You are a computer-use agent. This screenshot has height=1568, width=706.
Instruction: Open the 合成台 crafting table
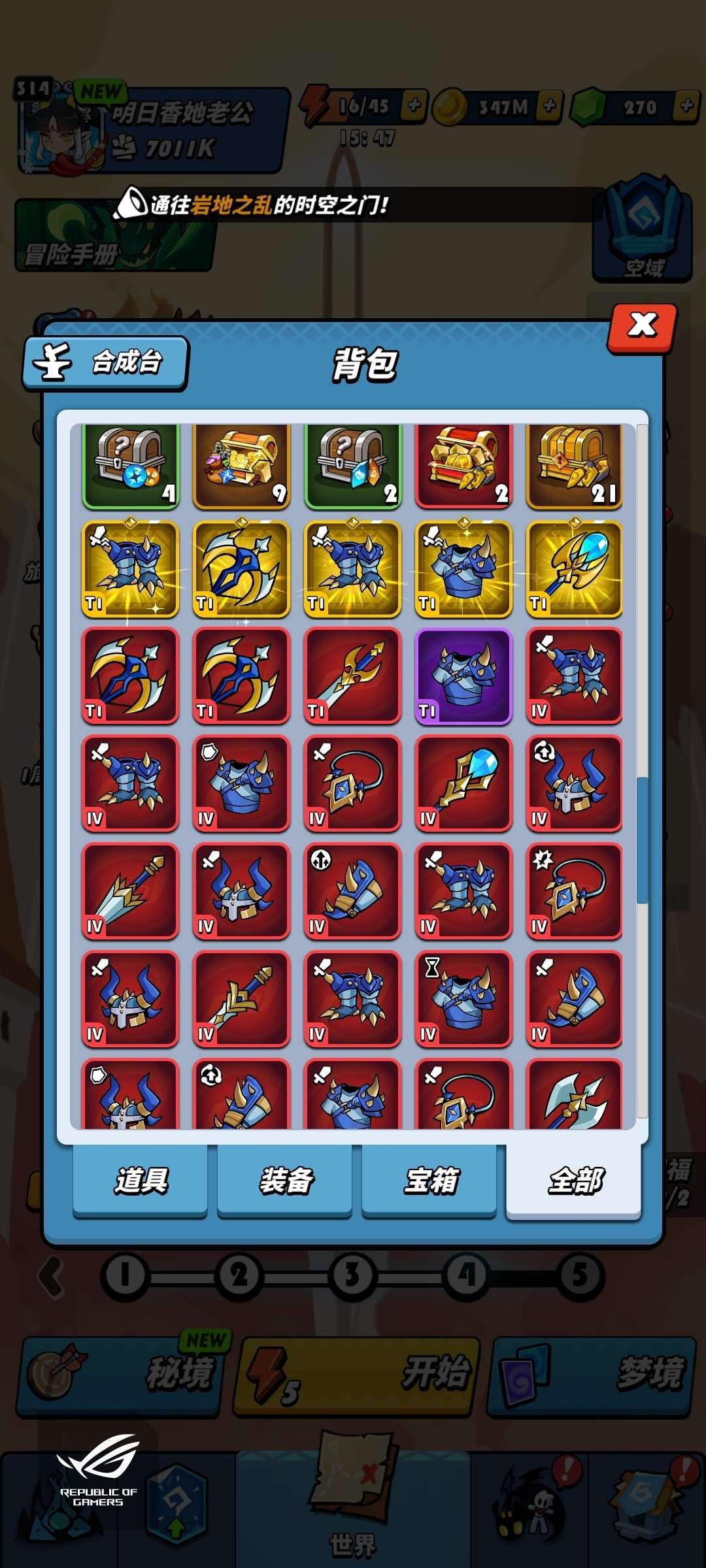click(x=106, y=363)
